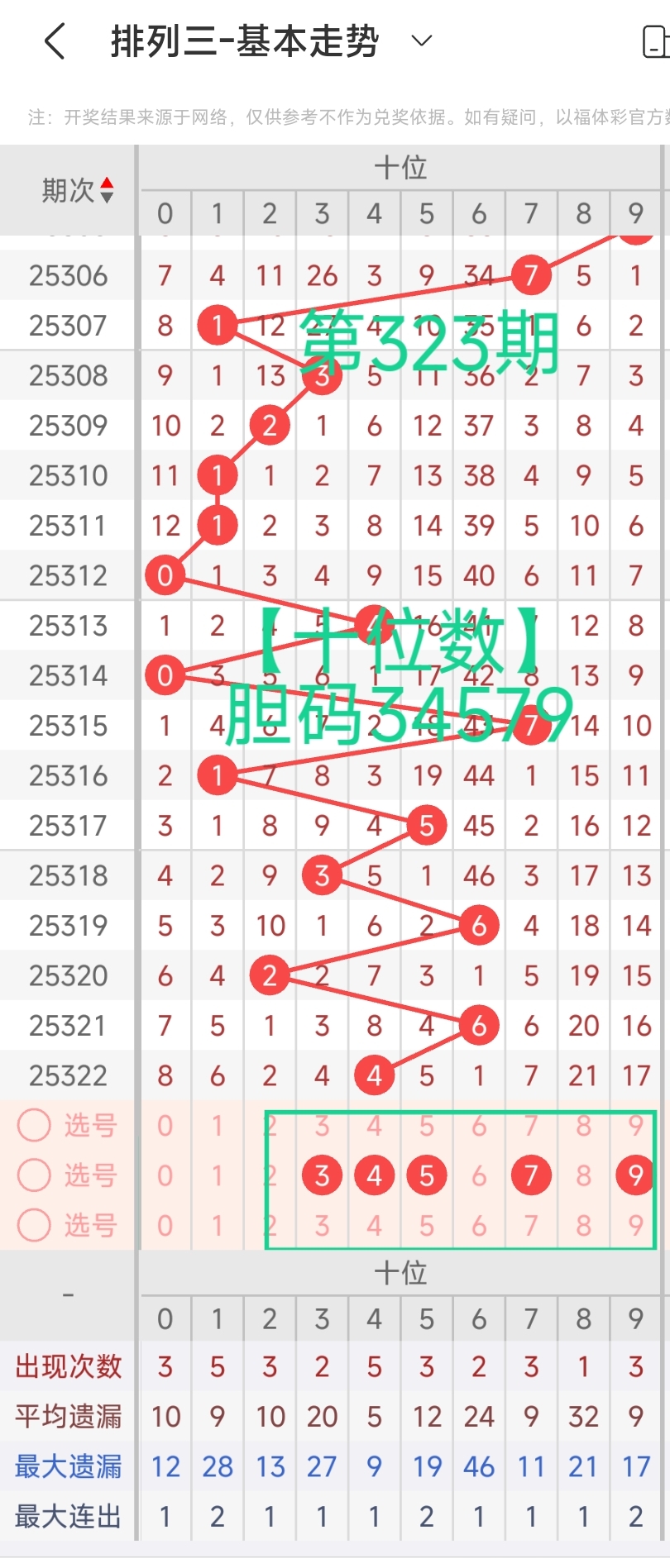Click the top-right split-screen icon
Screen dimensions: 670x1568
pos(658,40)
